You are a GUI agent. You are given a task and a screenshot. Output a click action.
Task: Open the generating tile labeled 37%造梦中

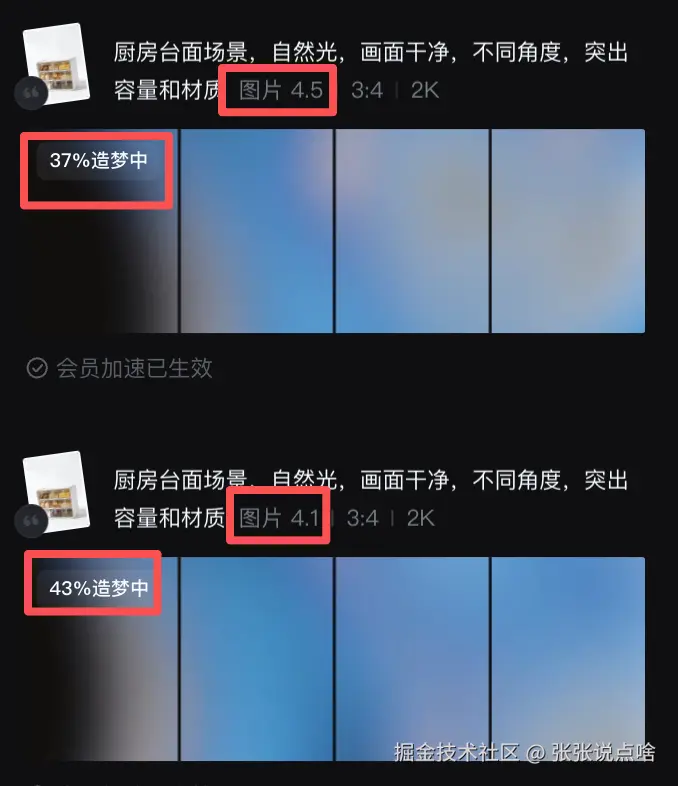99,231
